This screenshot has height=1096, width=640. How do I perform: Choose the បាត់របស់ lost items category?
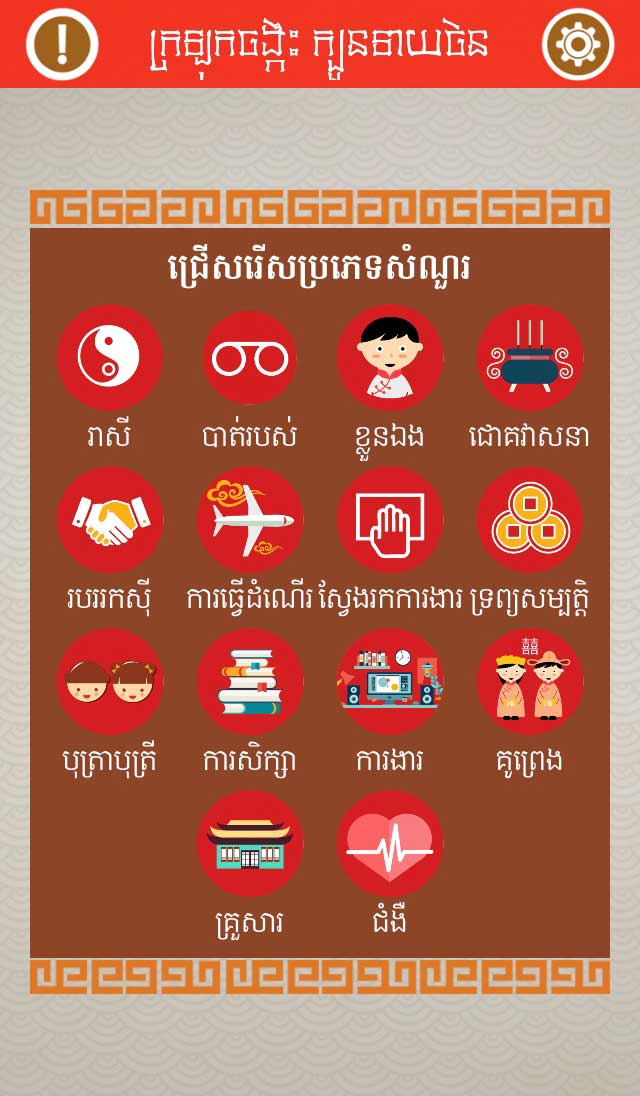pos(249,357)
